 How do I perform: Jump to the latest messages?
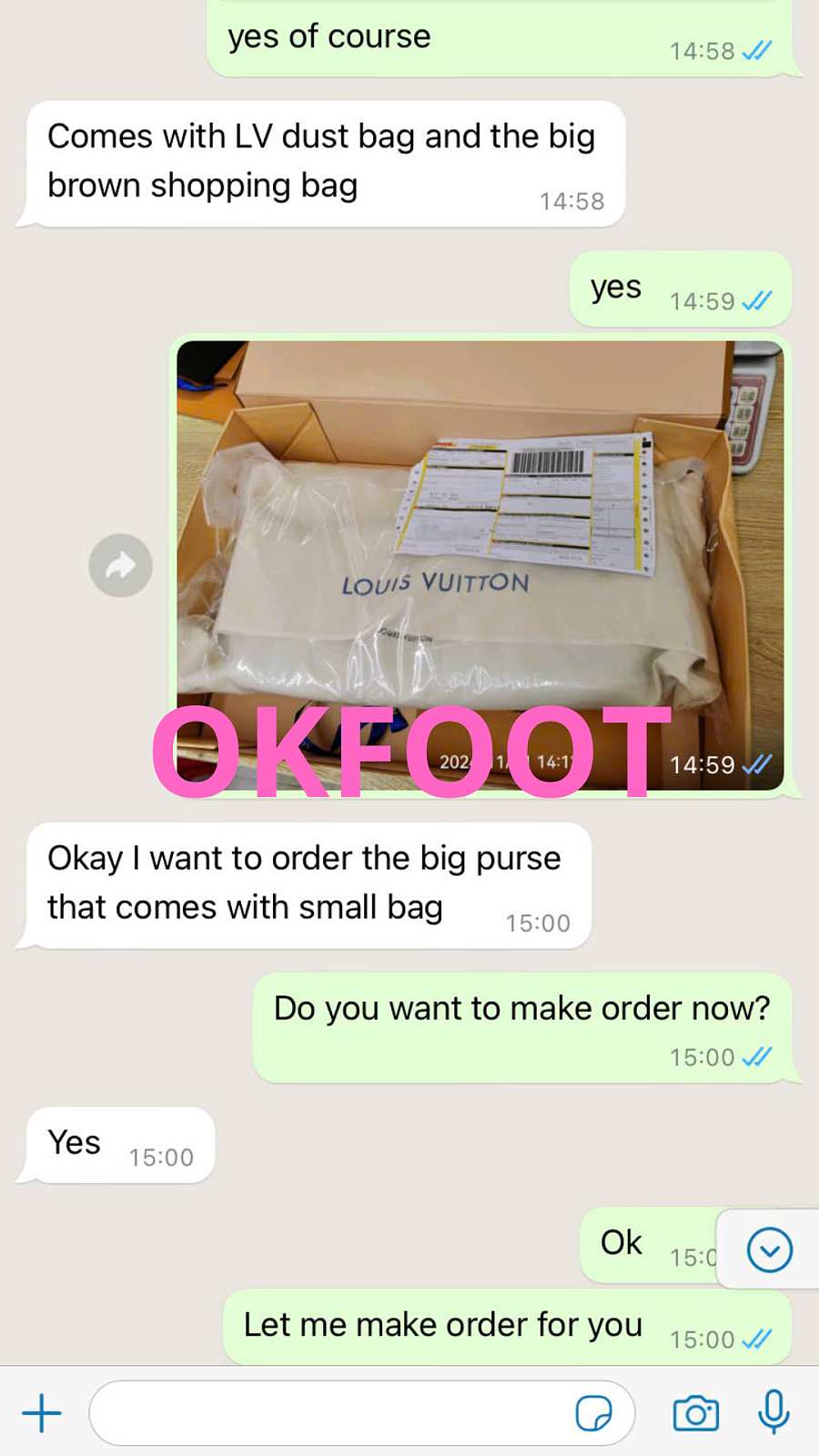click(x=769, y=1249)
